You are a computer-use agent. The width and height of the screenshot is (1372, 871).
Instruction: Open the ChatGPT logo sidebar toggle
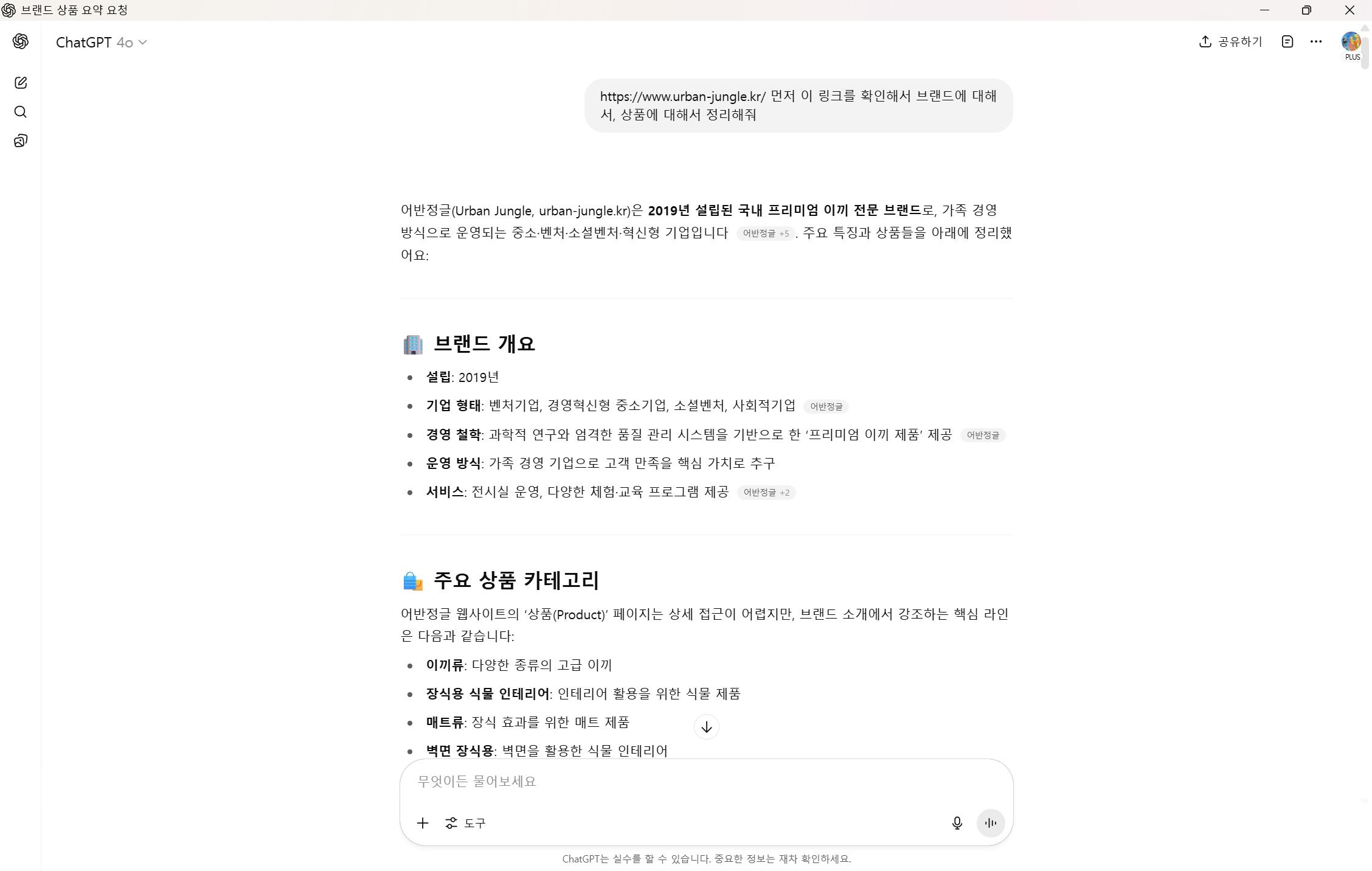click(x=21, y=41)
